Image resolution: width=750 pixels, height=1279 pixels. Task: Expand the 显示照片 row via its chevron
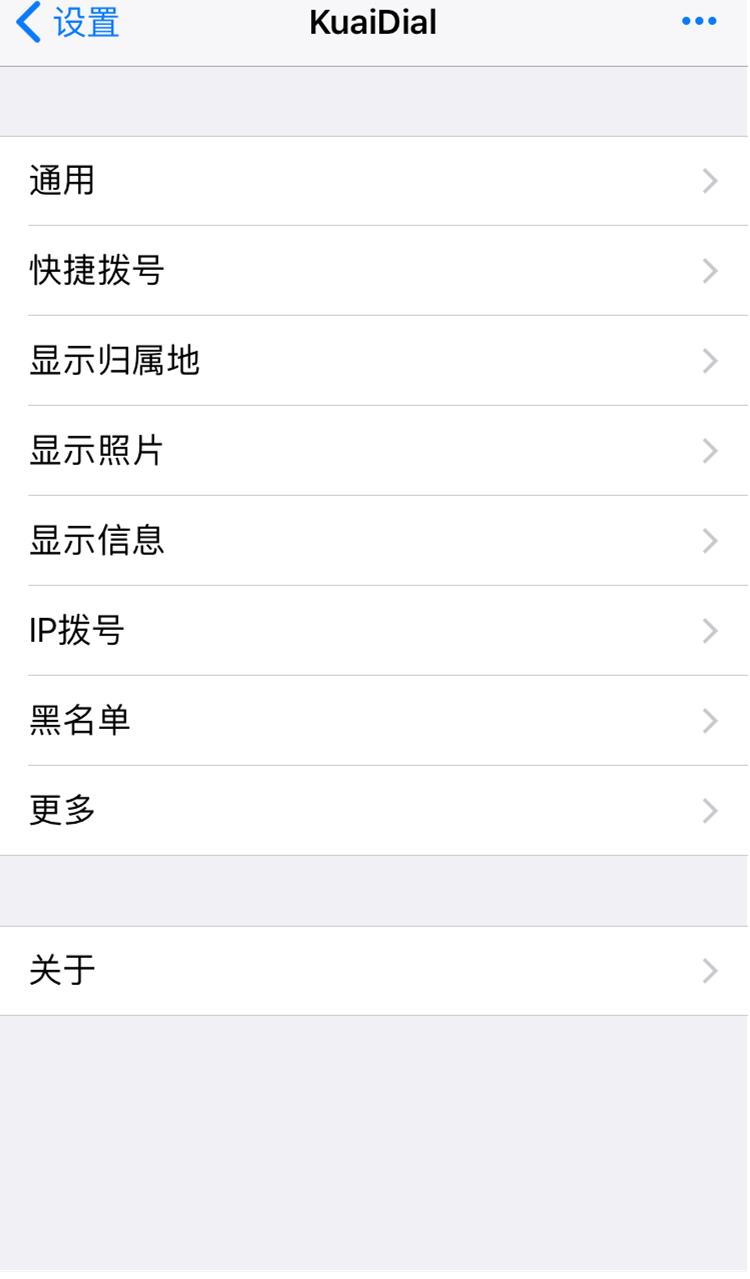[710, 451]
